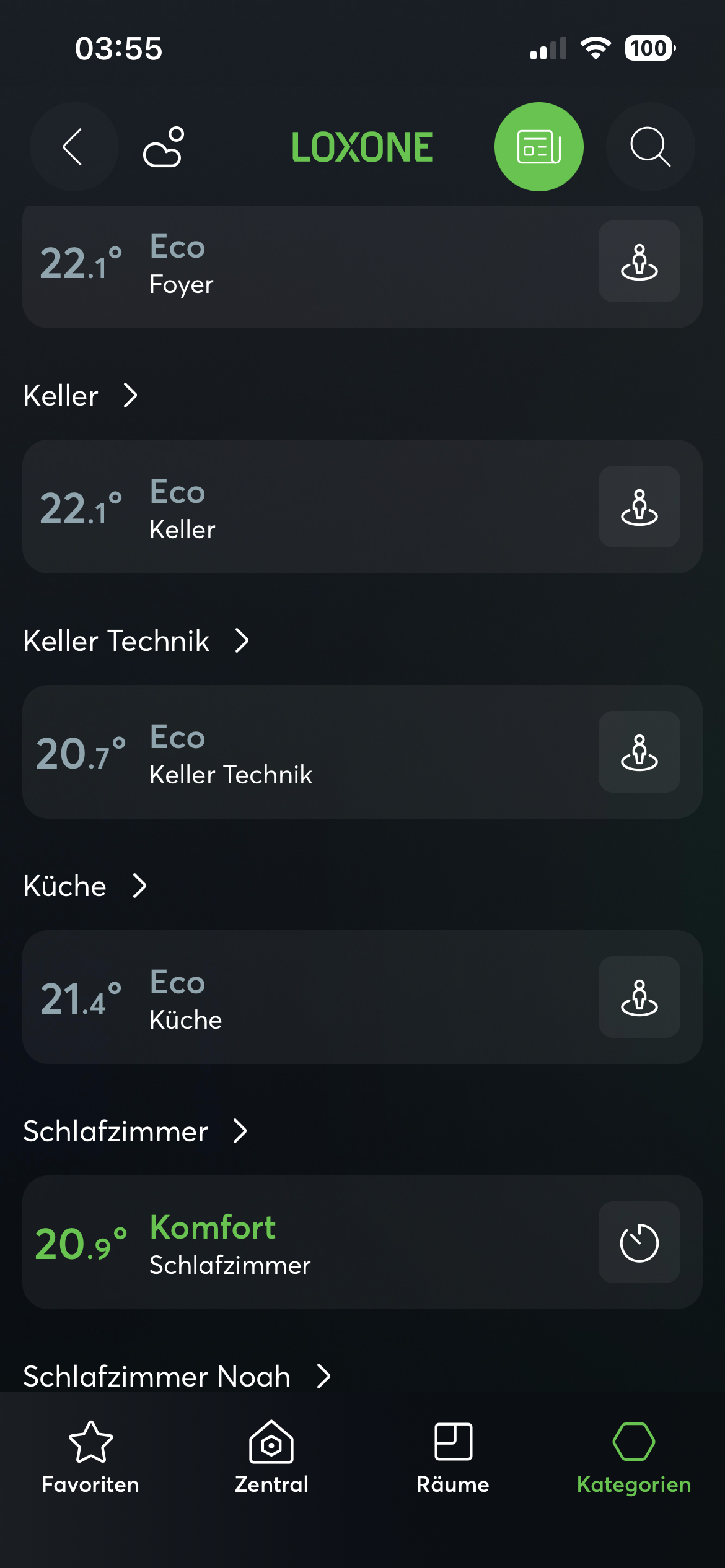
Task: Tap the presence icon on Küche card
Action: 639,998
